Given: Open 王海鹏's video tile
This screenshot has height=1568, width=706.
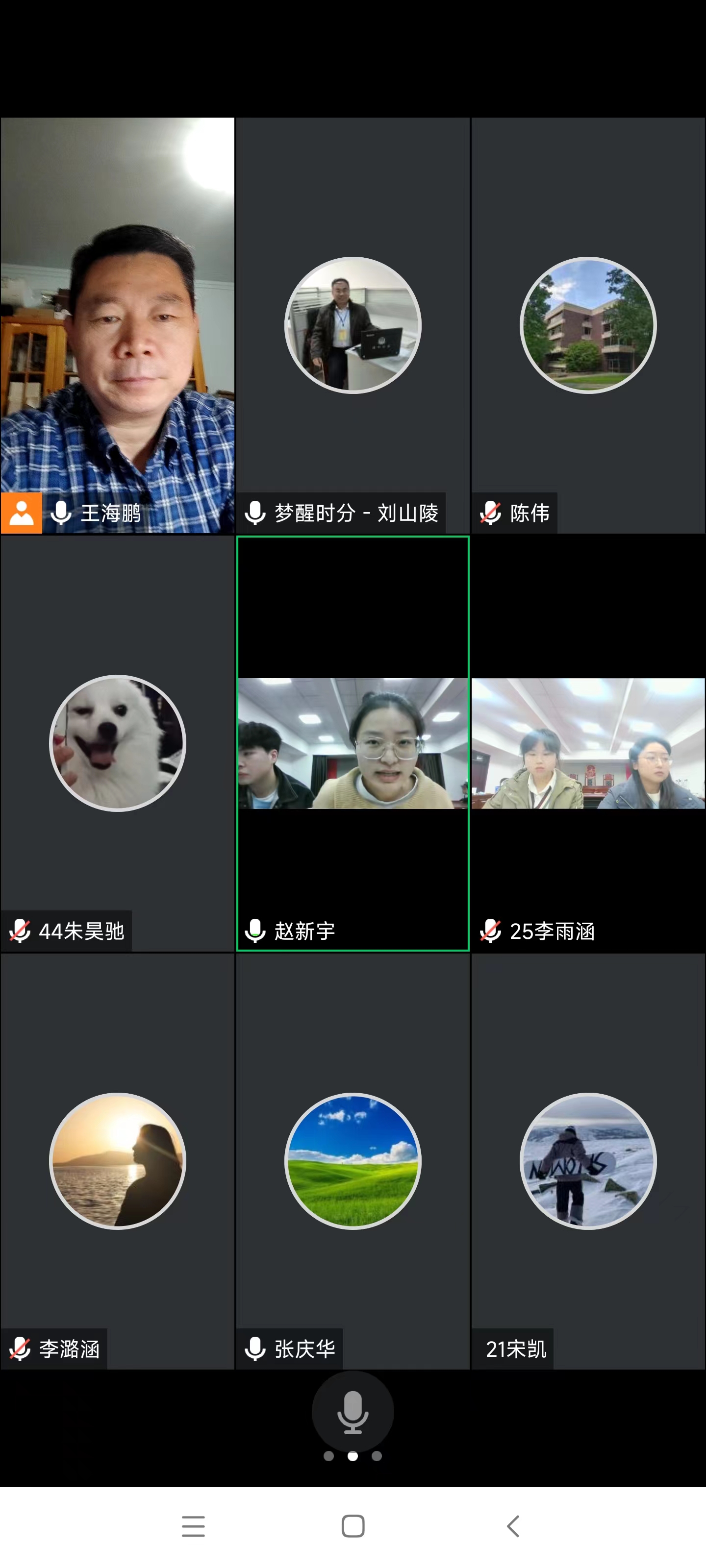Looking at the screenshot, I should tap(118, 326).
